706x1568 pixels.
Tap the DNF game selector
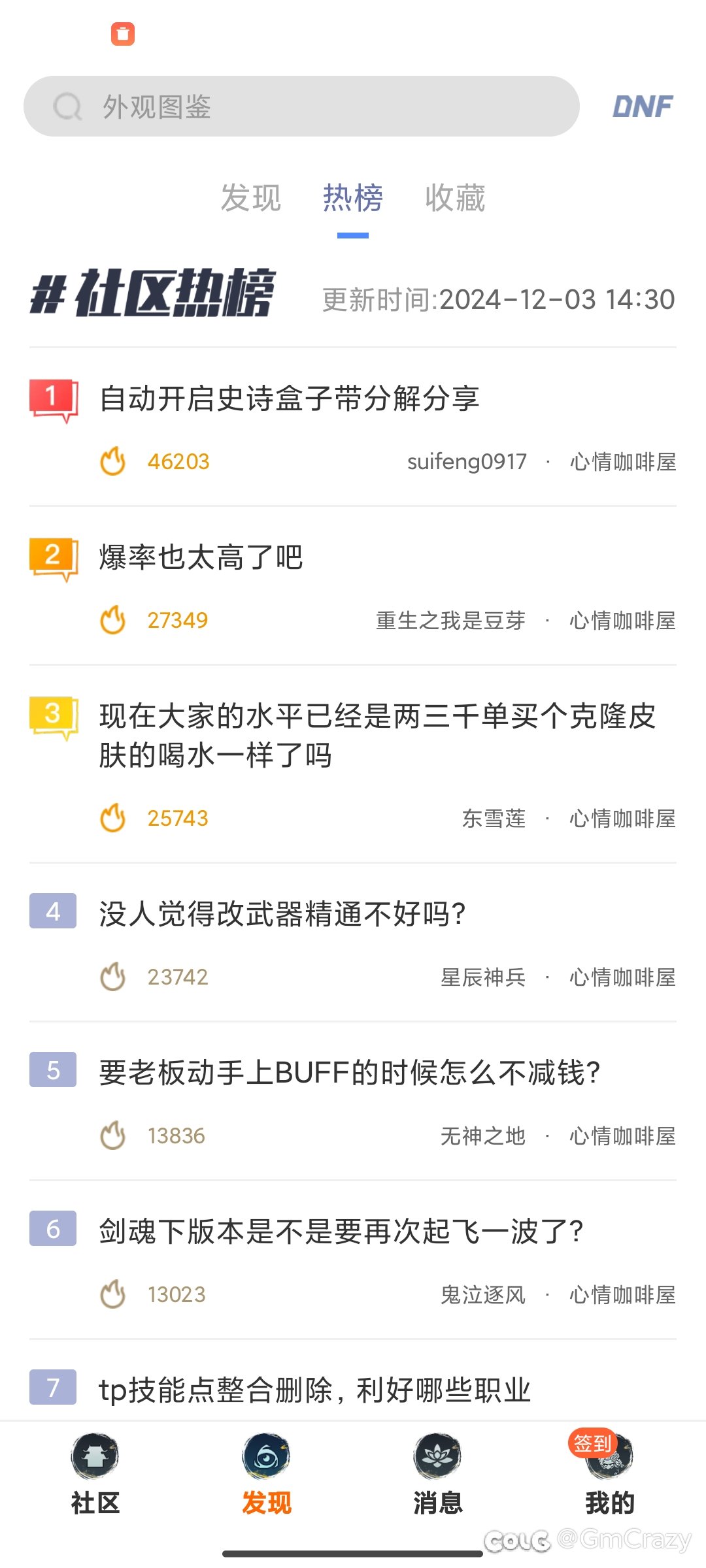(x=643, y=106)
